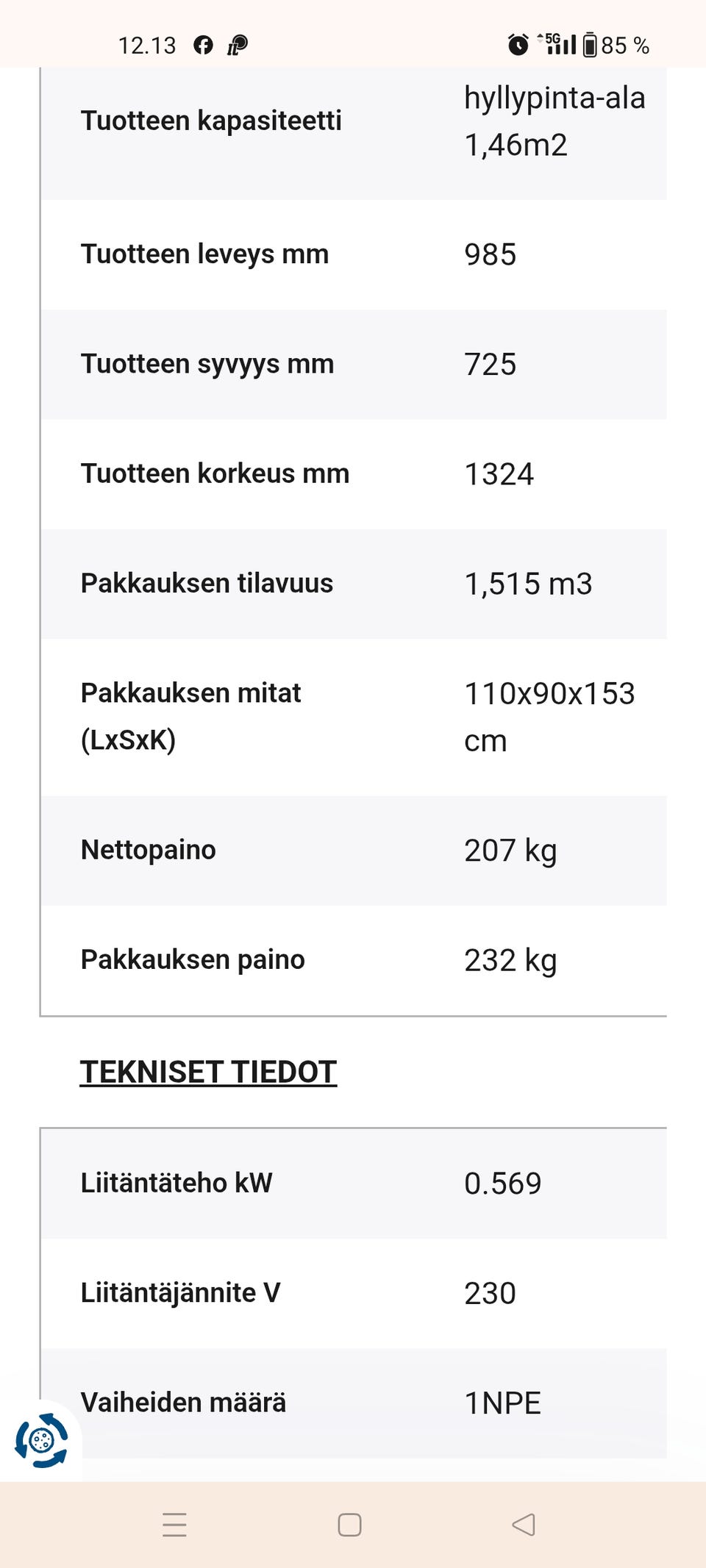Tap the Pakkauksen tilavuus value 1,515 m3
Screen dimensions: 706x1568
(x=528, y=584)
